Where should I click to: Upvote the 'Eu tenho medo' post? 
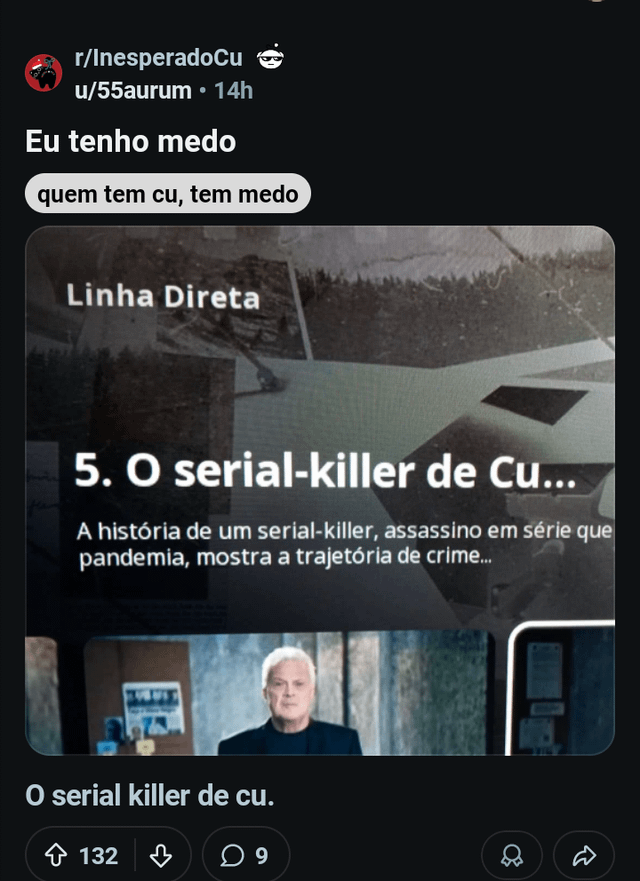pyautogui.click(x=58, y=855)
